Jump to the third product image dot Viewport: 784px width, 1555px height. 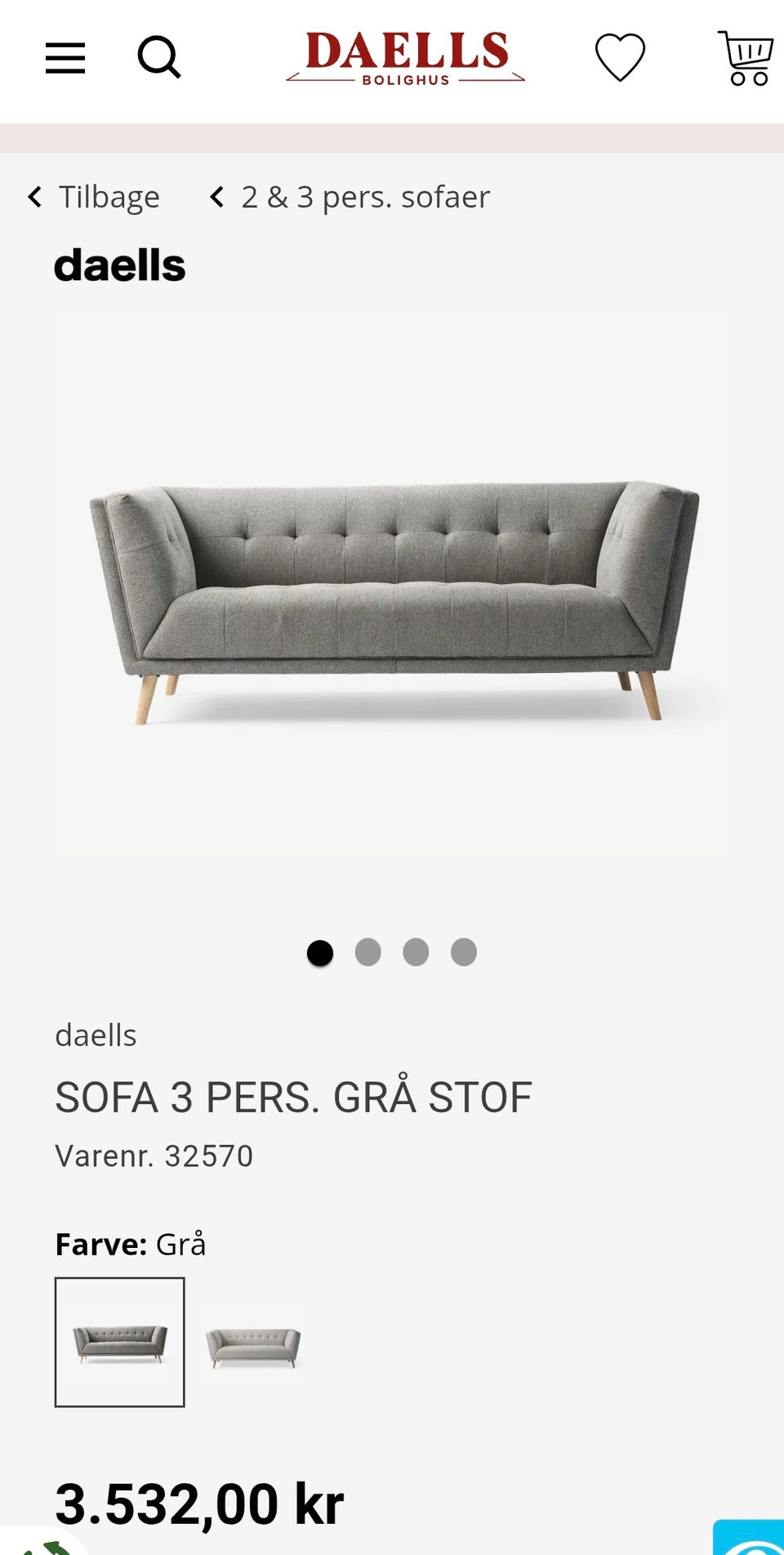pyautogui.click(x=416, y=952)
